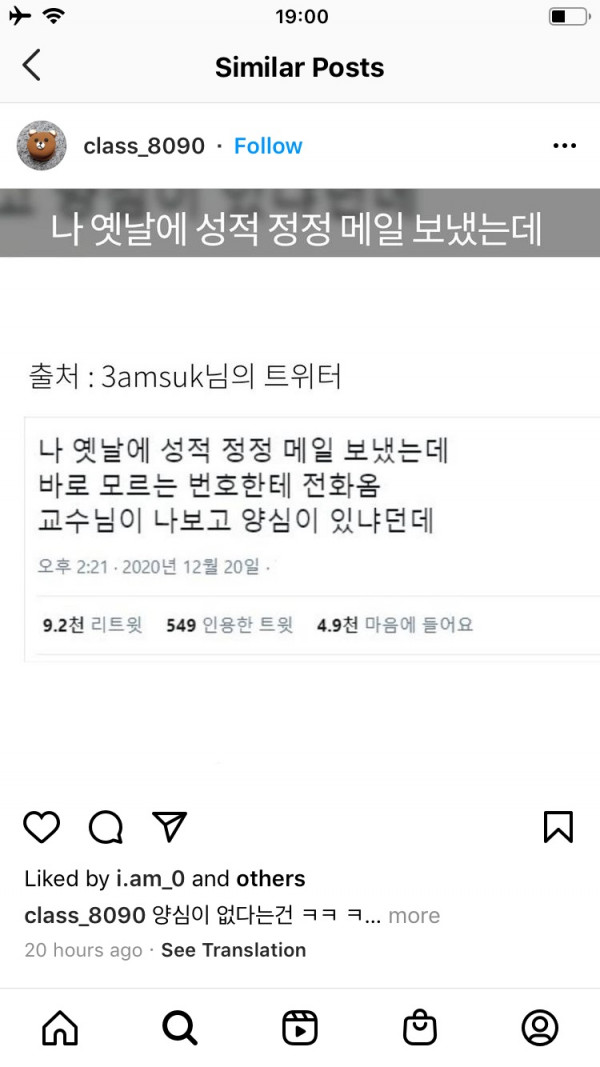Switch to the Profile tab
600x1067 pixels.
[x=540, y=1027]
